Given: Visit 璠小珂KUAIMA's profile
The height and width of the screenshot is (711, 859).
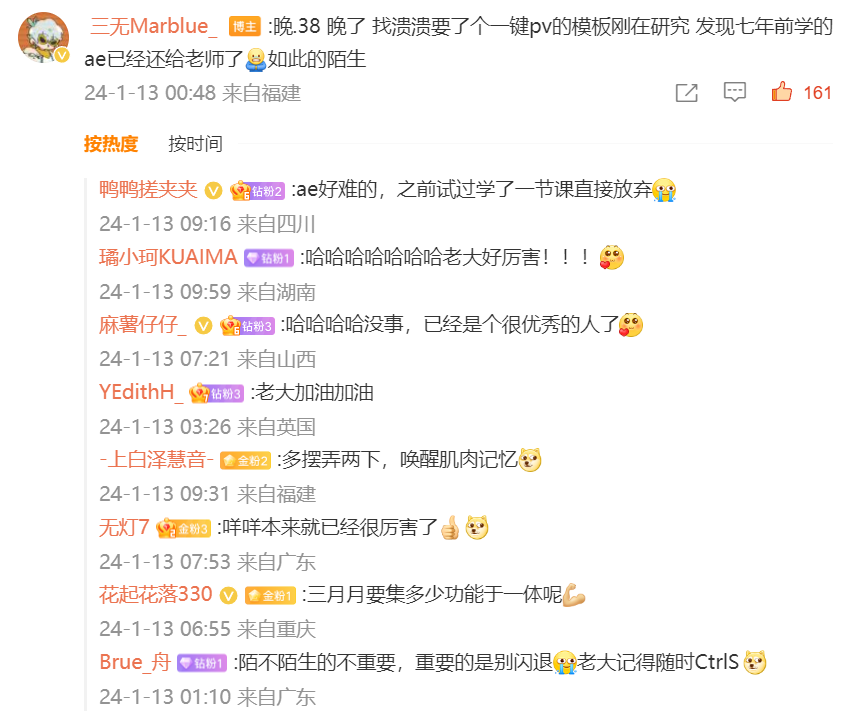Looking at the screenshot, I should 168,257.
